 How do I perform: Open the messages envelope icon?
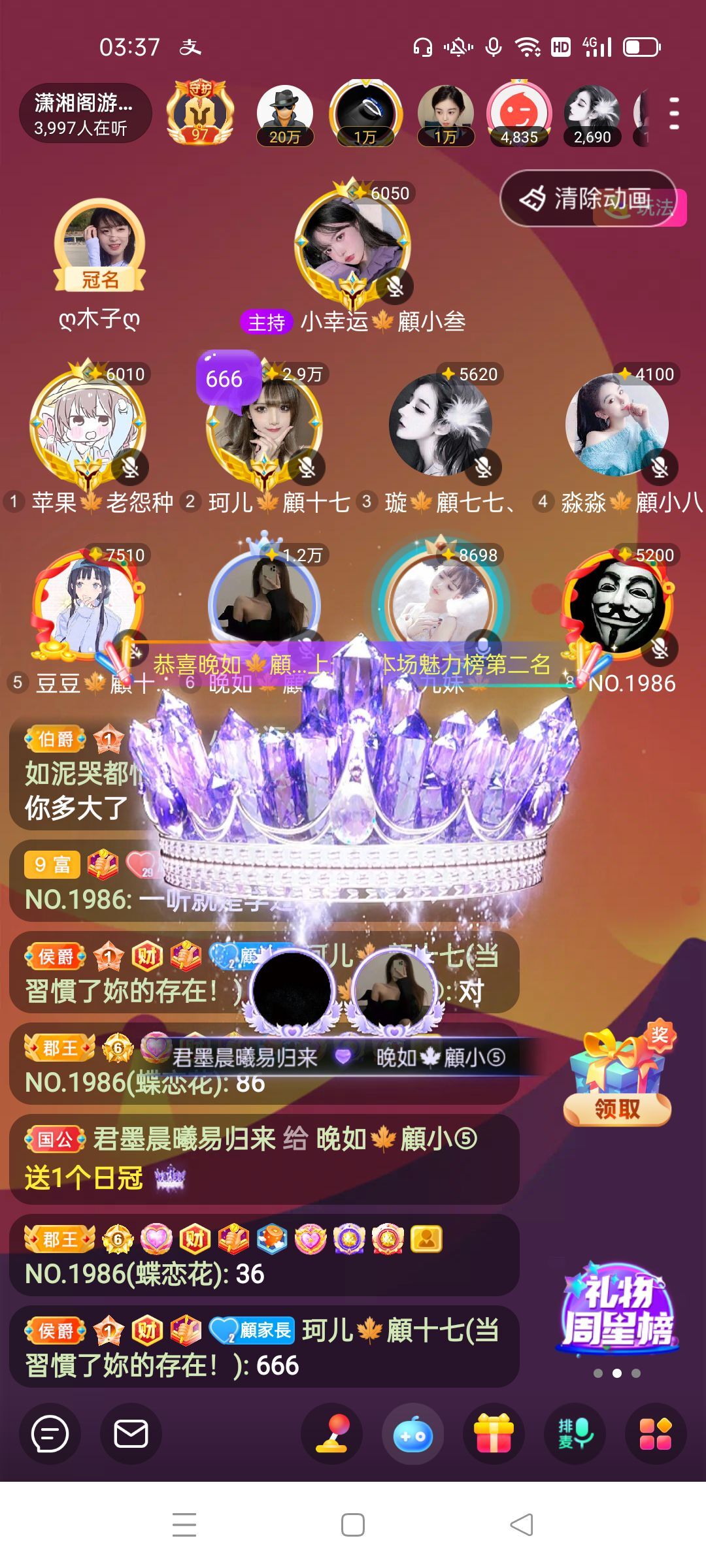pyautogui.click(x=131, y=1434)
